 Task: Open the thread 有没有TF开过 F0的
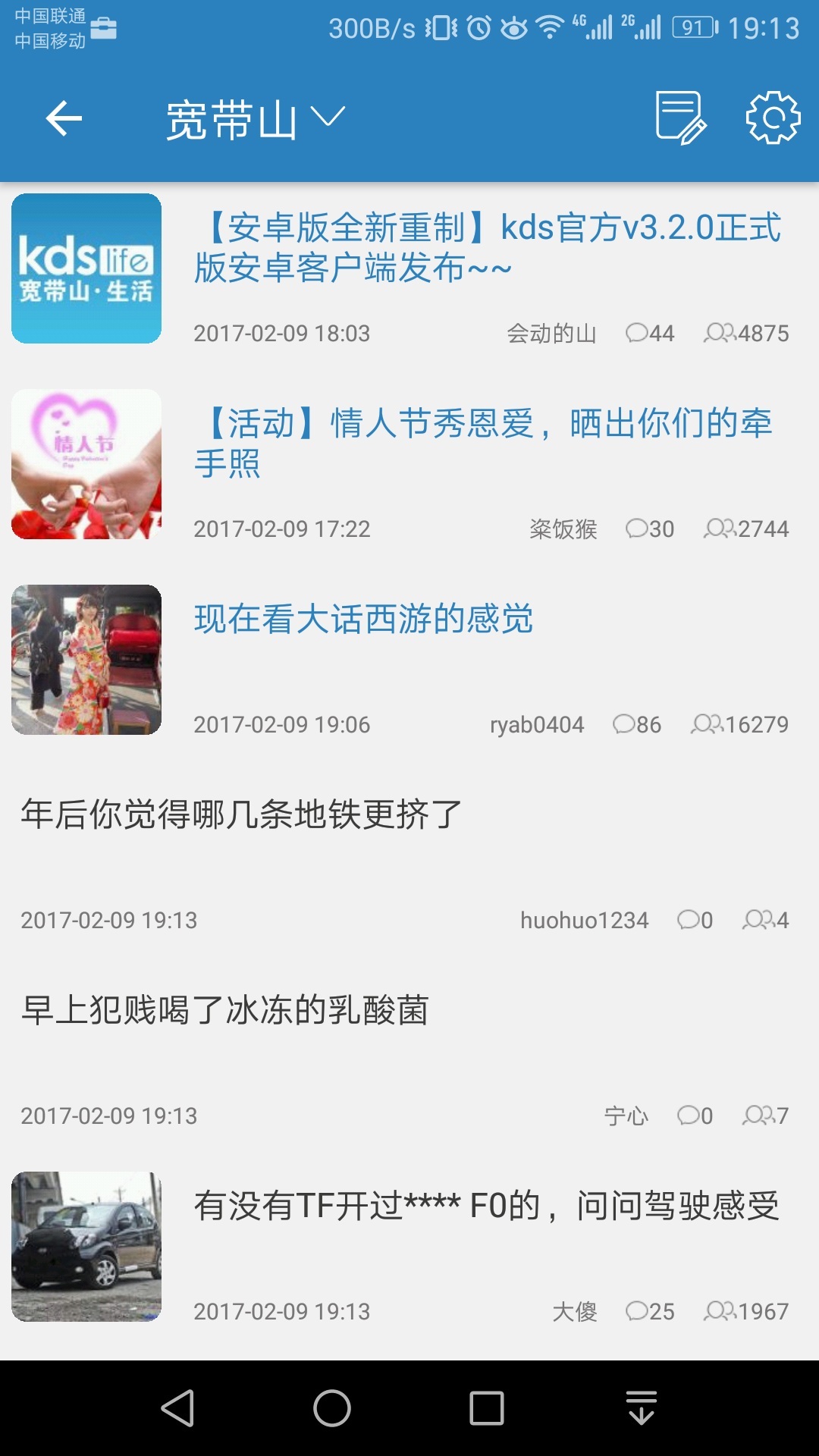pyautogui.click(x=485, y=1206)
